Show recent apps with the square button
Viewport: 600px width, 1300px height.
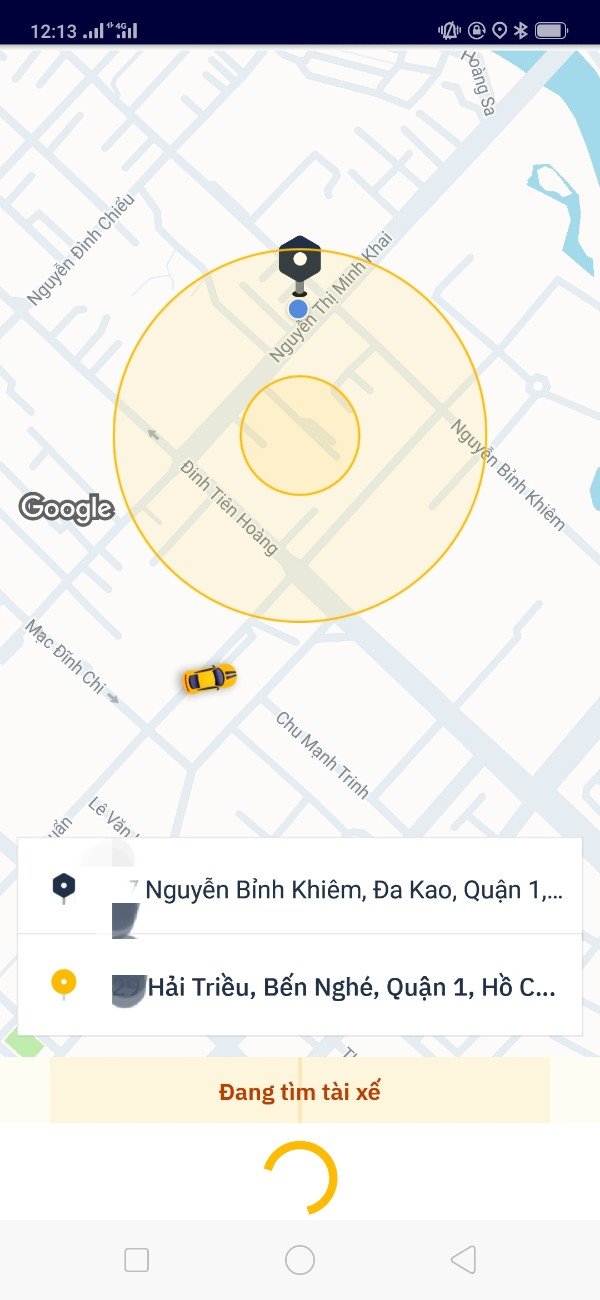point(137,1260)
